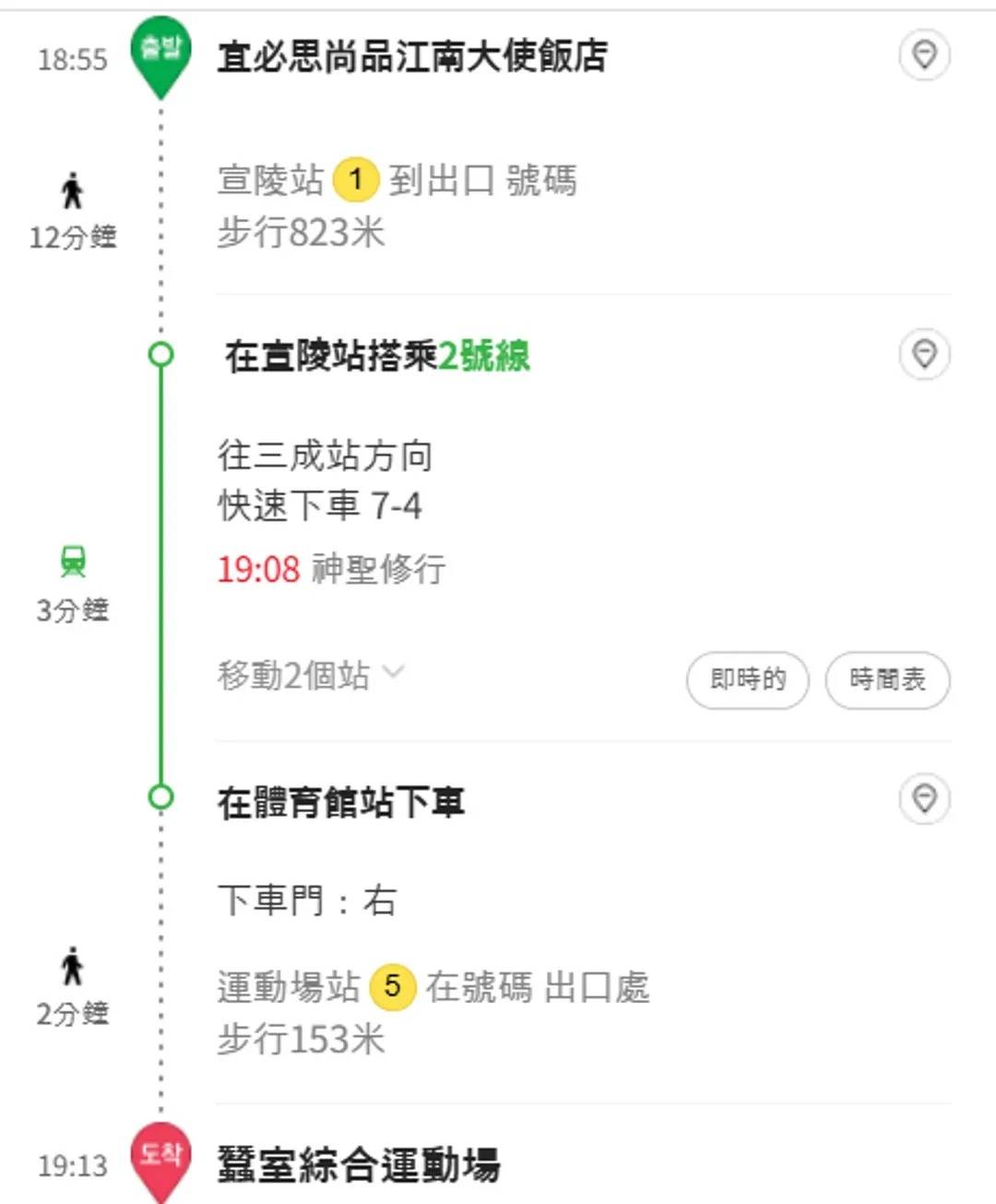The width and height of the screenshot is (996, 1204).
Task: Click the 體育館站 alighting station circle marker
Action: pyautogui.click(x=162, y=796)
